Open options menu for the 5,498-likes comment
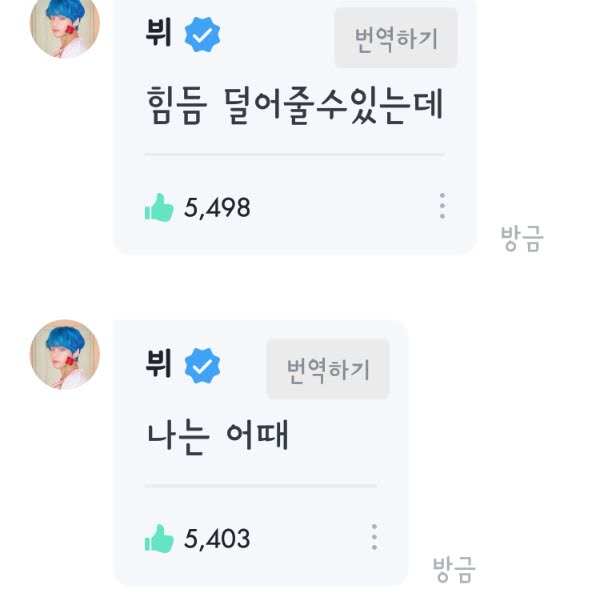This screenshot has height=591, width=613. point(442,206)
